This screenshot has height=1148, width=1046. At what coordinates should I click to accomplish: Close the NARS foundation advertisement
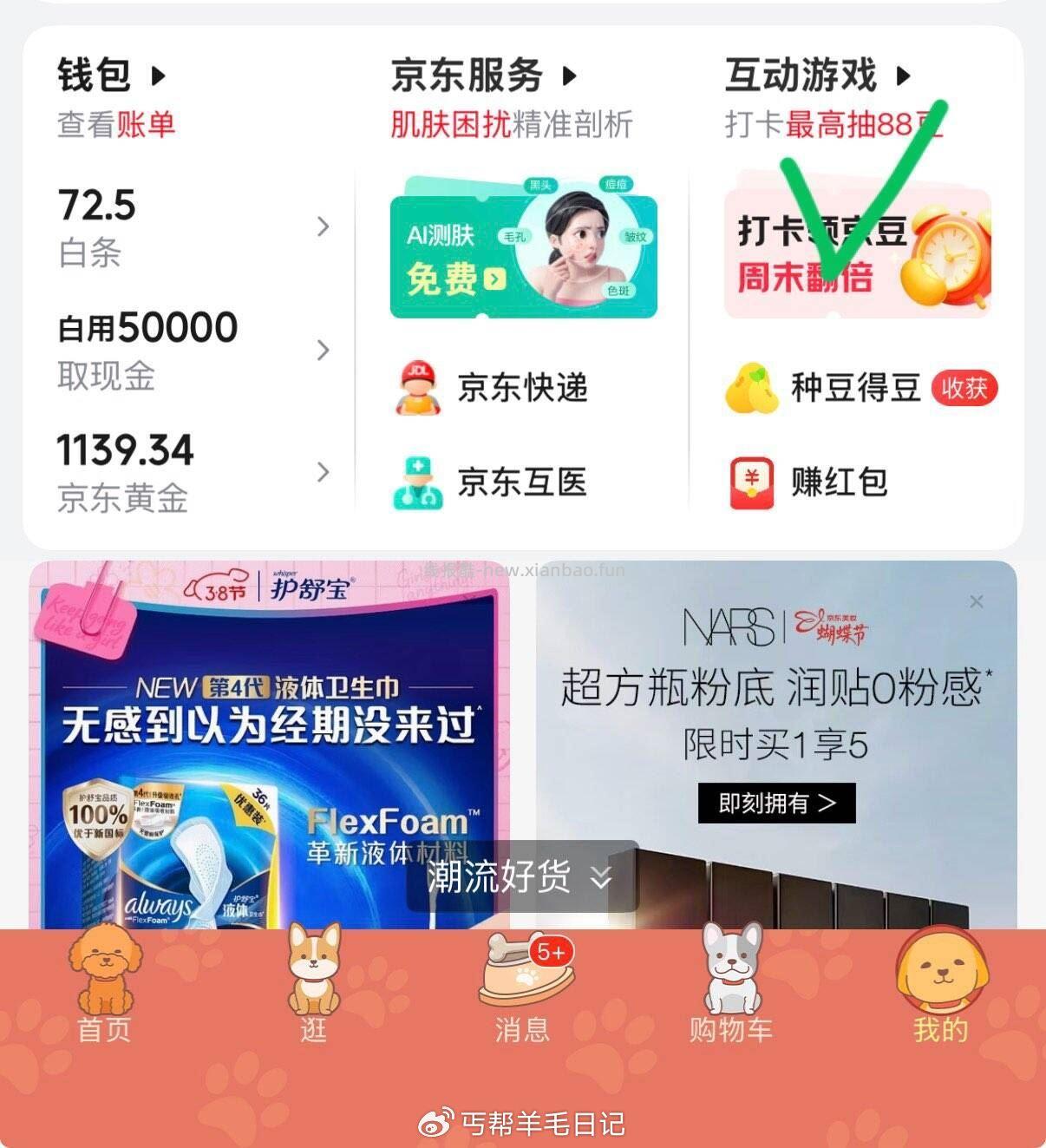[975, 600]
